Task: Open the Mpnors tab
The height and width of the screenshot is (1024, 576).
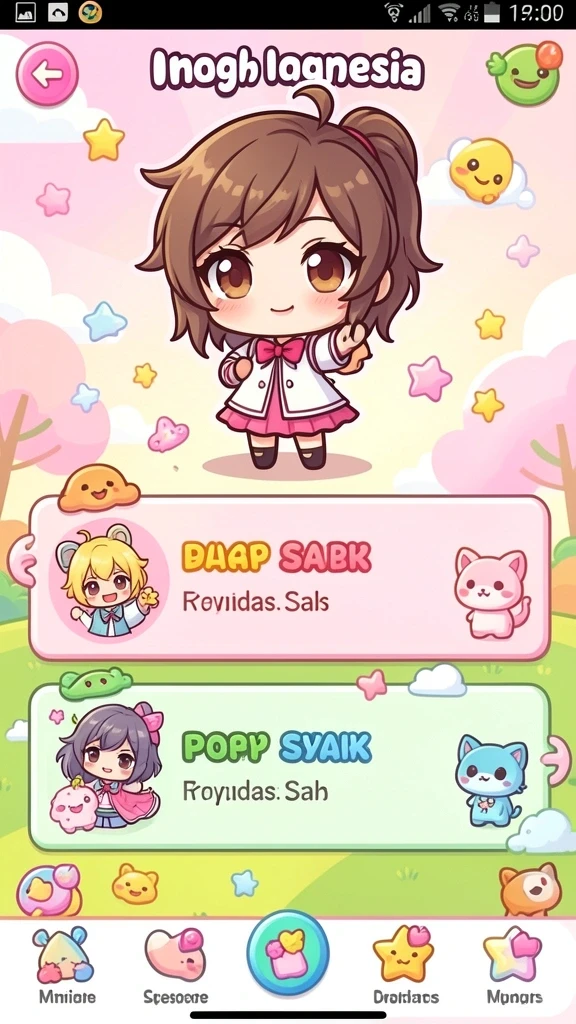Action: (514, 966)
